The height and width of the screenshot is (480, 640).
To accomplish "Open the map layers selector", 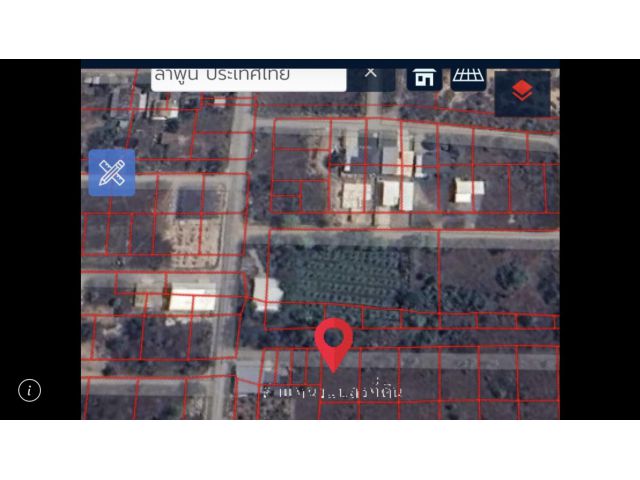I will click(x=522, y=92).
